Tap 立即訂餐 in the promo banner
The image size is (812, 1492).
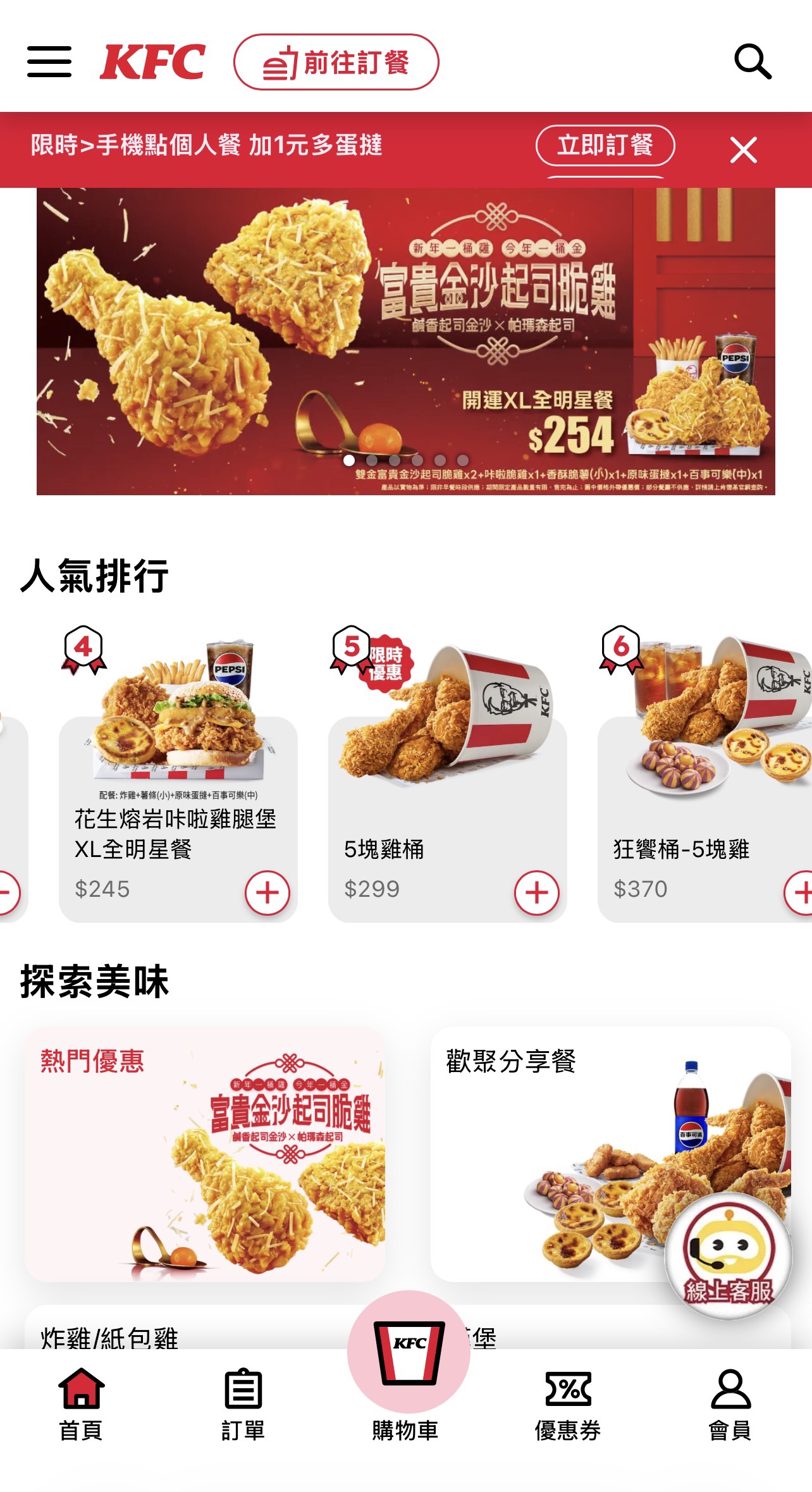[605, 145]
